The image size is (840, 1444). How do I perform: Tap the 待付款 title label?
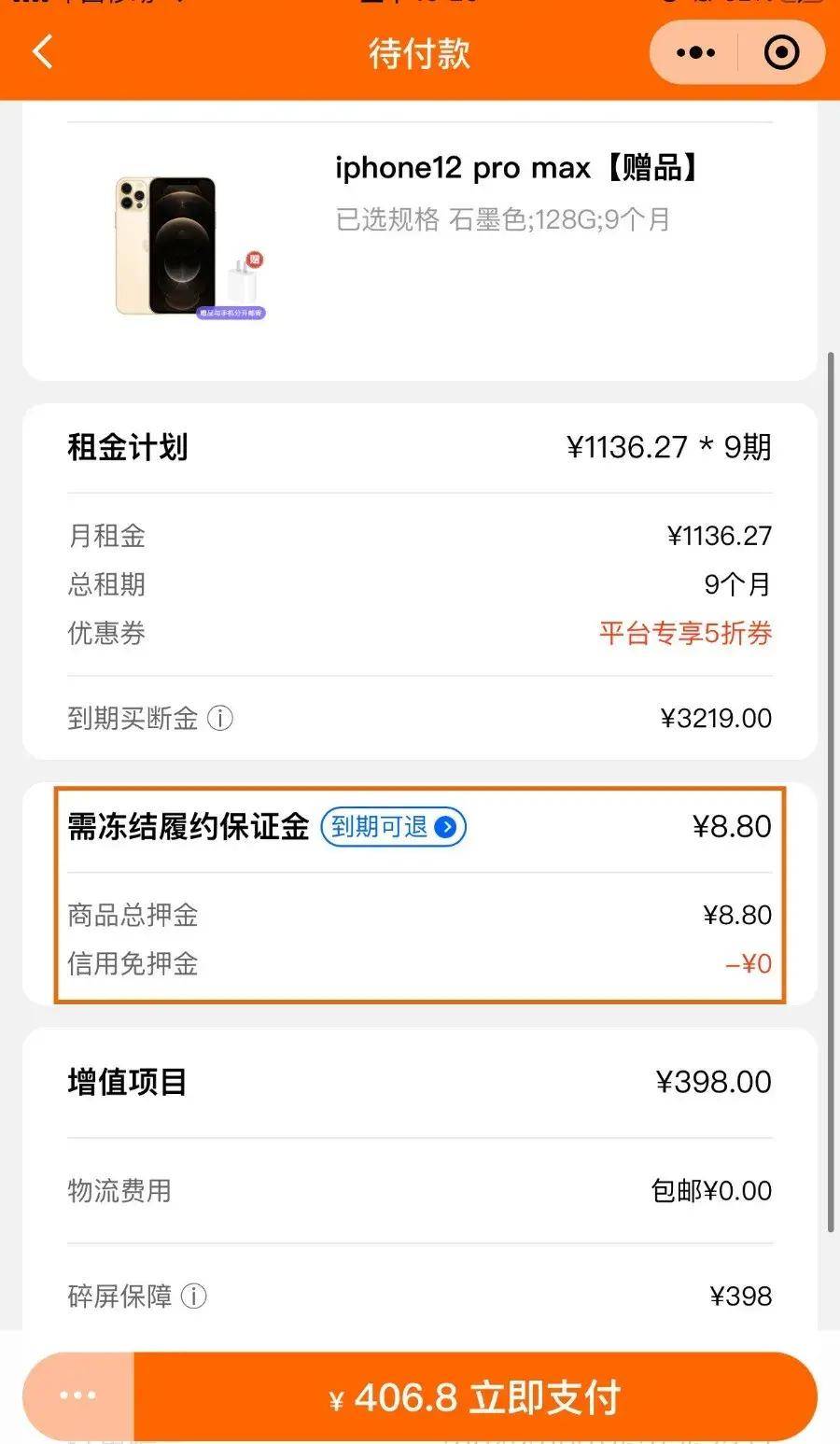coord(420,54)
